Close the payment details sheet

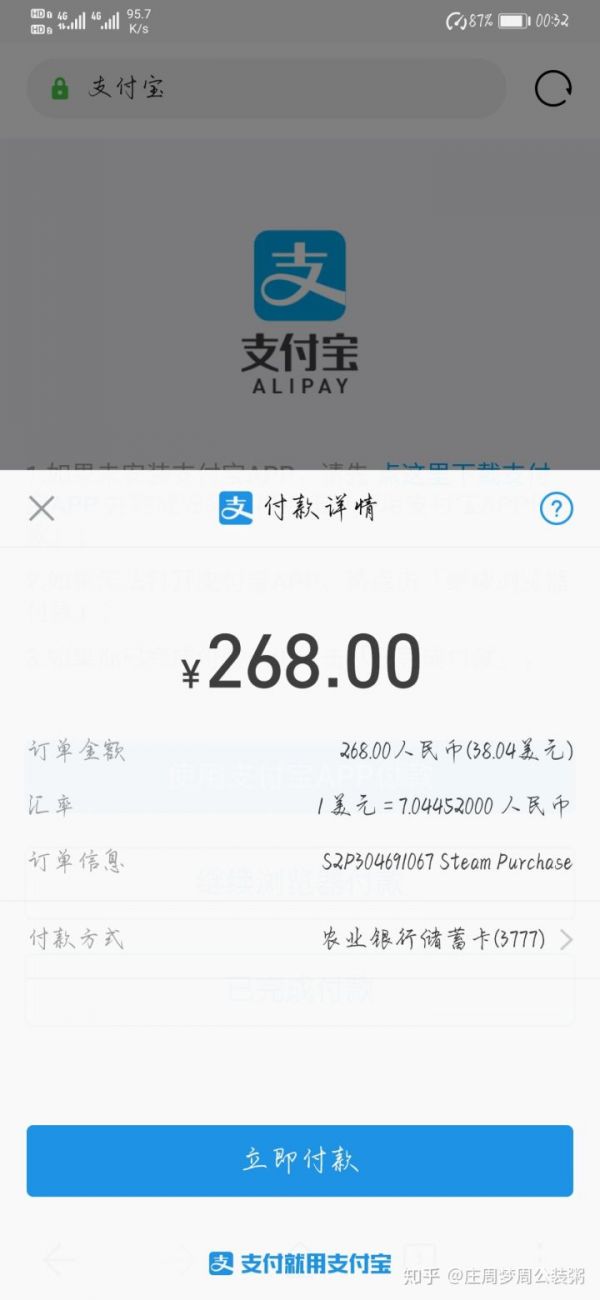(42, 509)
